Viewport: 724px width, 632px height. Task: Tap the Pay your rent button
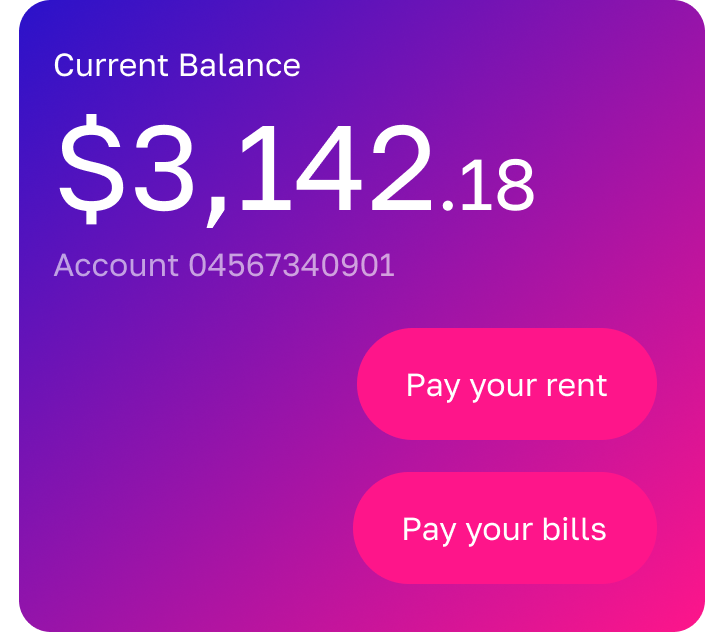[506, 384]
